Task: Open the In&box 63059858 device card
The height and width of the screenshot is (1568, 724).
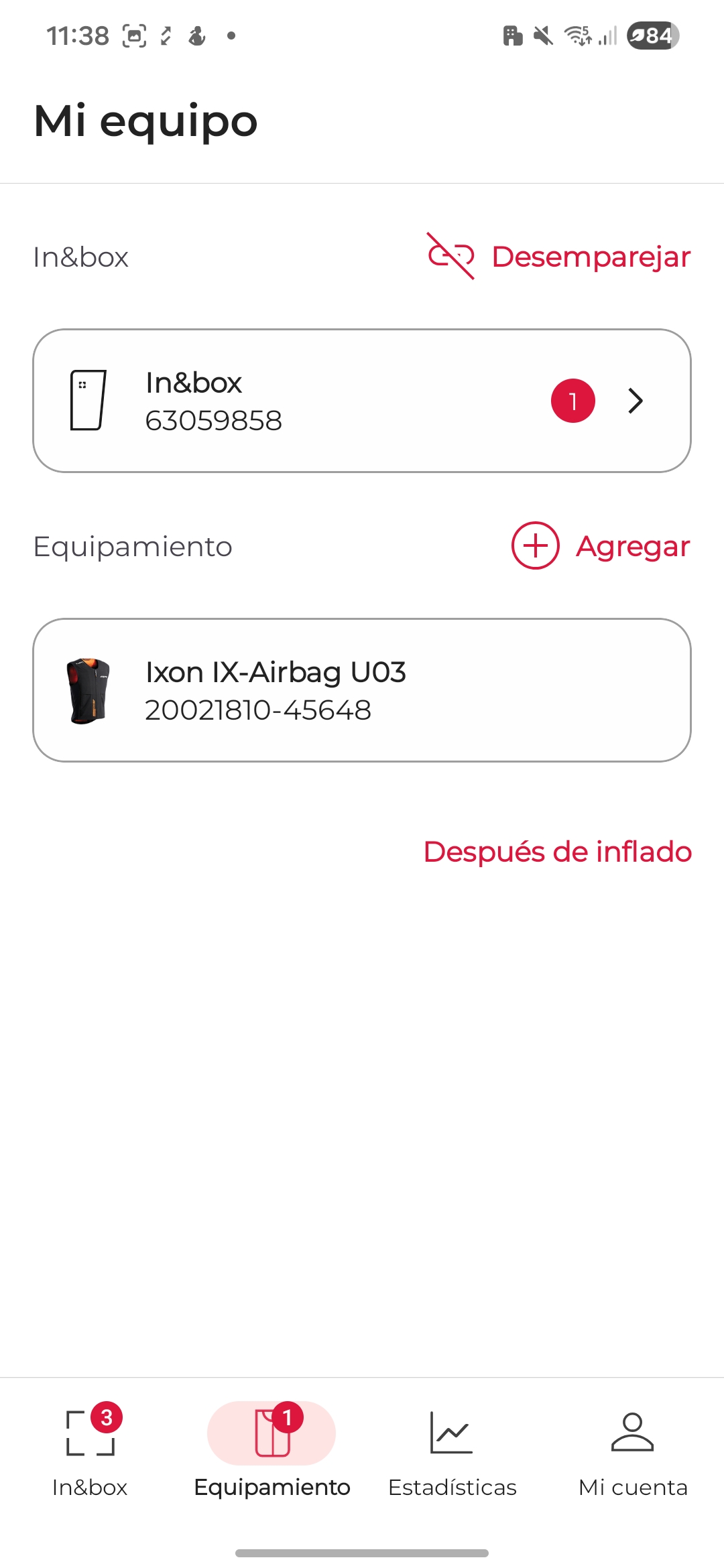Action: tap(361, 401)
